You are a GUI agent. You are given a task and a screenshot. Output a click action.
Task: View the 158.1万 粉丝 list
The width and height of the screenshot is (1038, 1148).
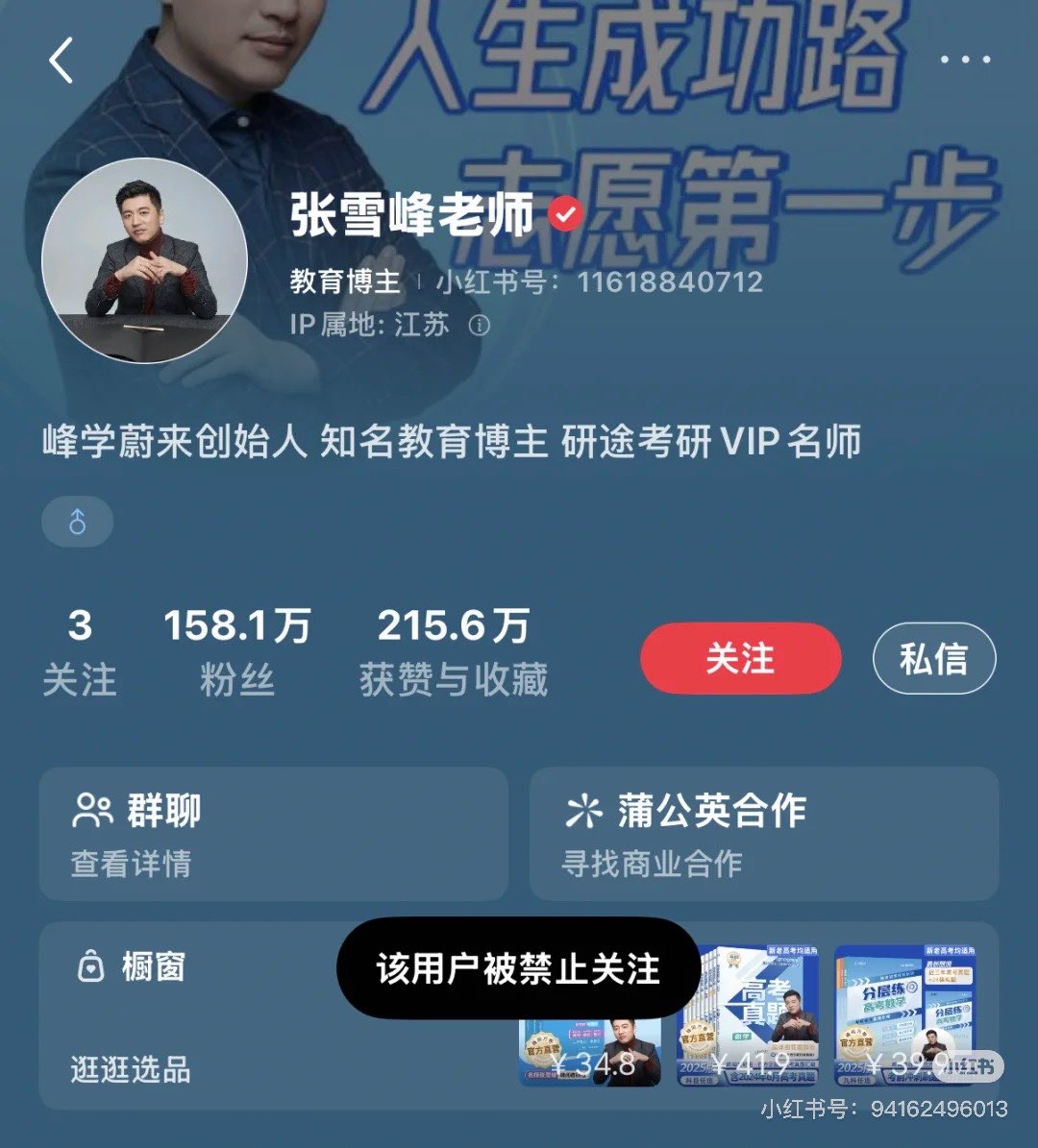pyautogui.click(x=236, y=652)
